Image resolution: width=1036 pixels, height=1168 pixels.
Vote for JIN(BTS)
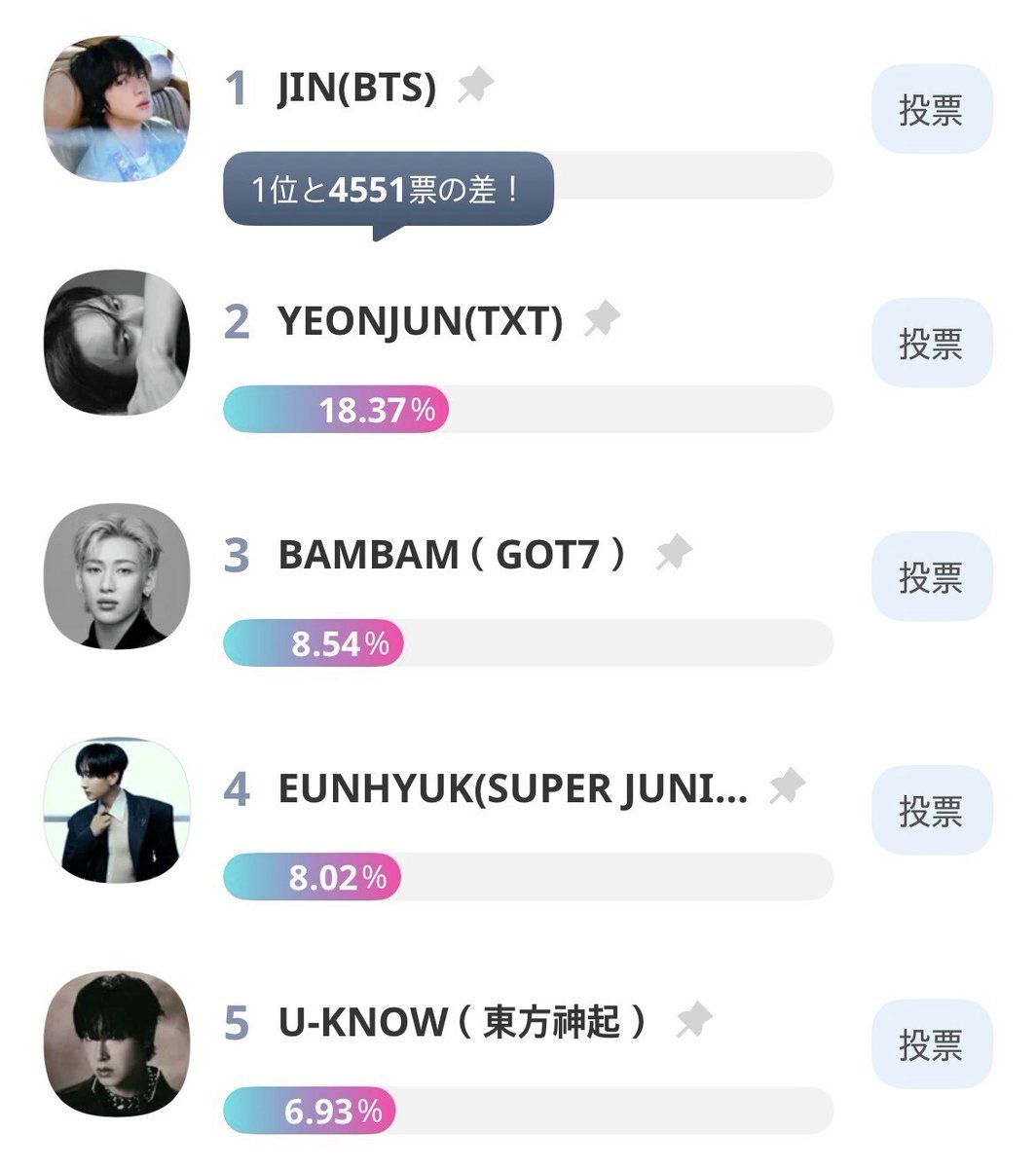(x=931, y=110)
